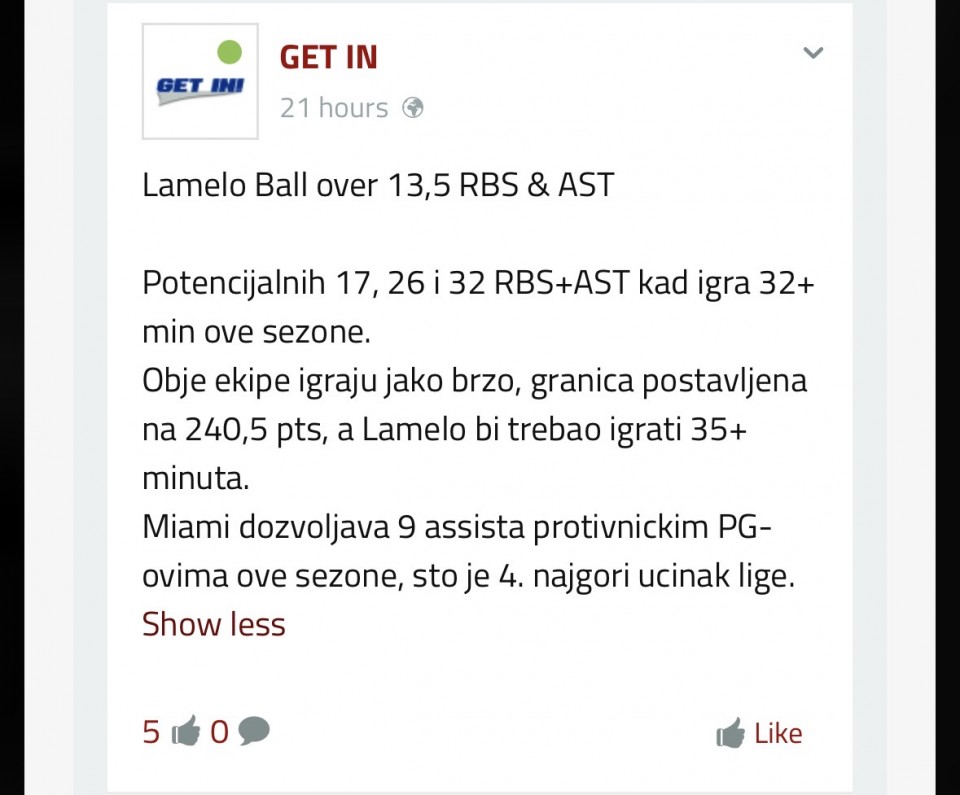This screenshot has width=960, height=795.
Task: Collapse the post with Show less
Action: [213, 624]
